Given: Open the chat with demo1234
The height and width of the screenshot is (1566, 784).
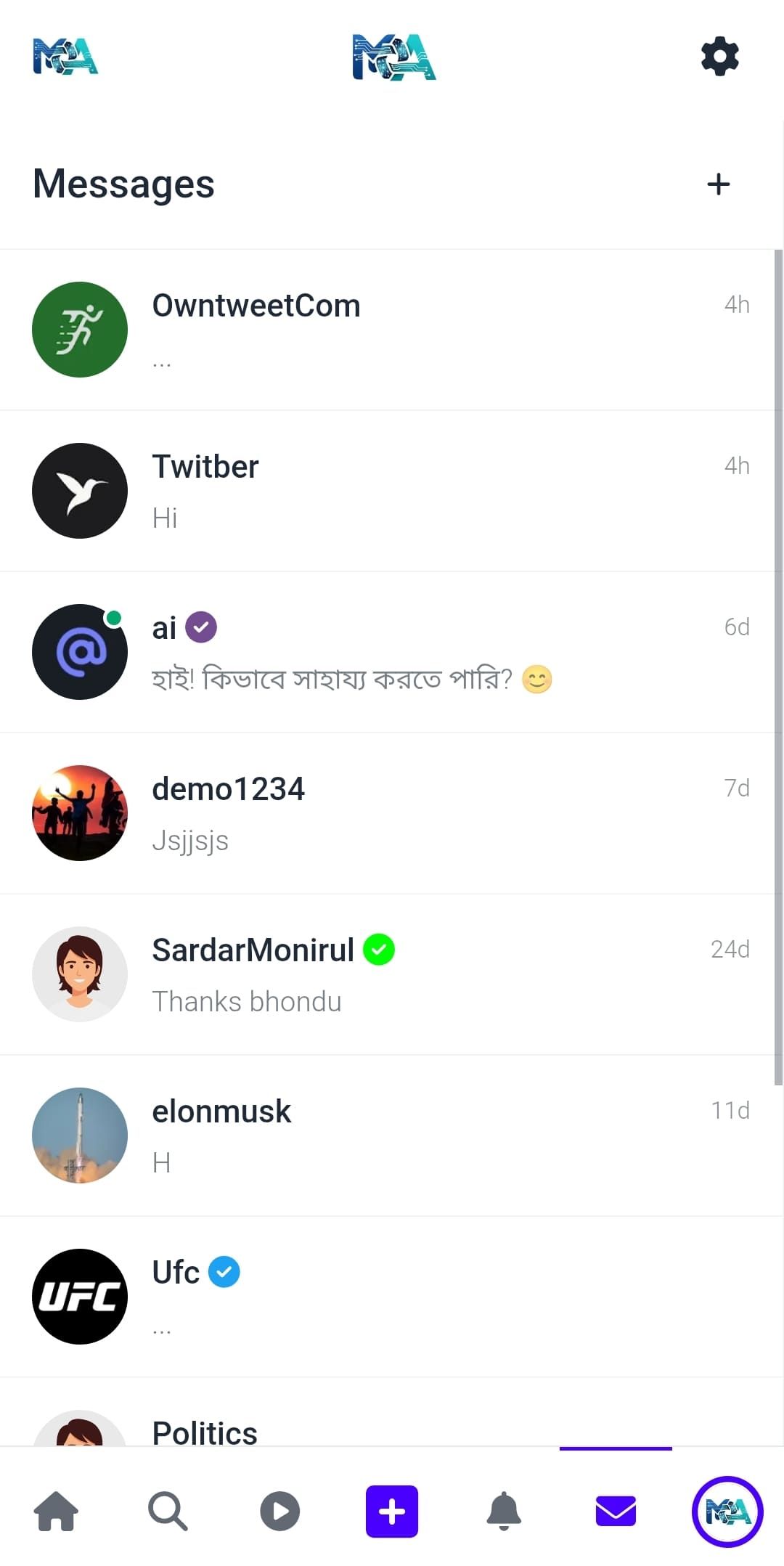Looking at the screenshot, I should [392, 814].
